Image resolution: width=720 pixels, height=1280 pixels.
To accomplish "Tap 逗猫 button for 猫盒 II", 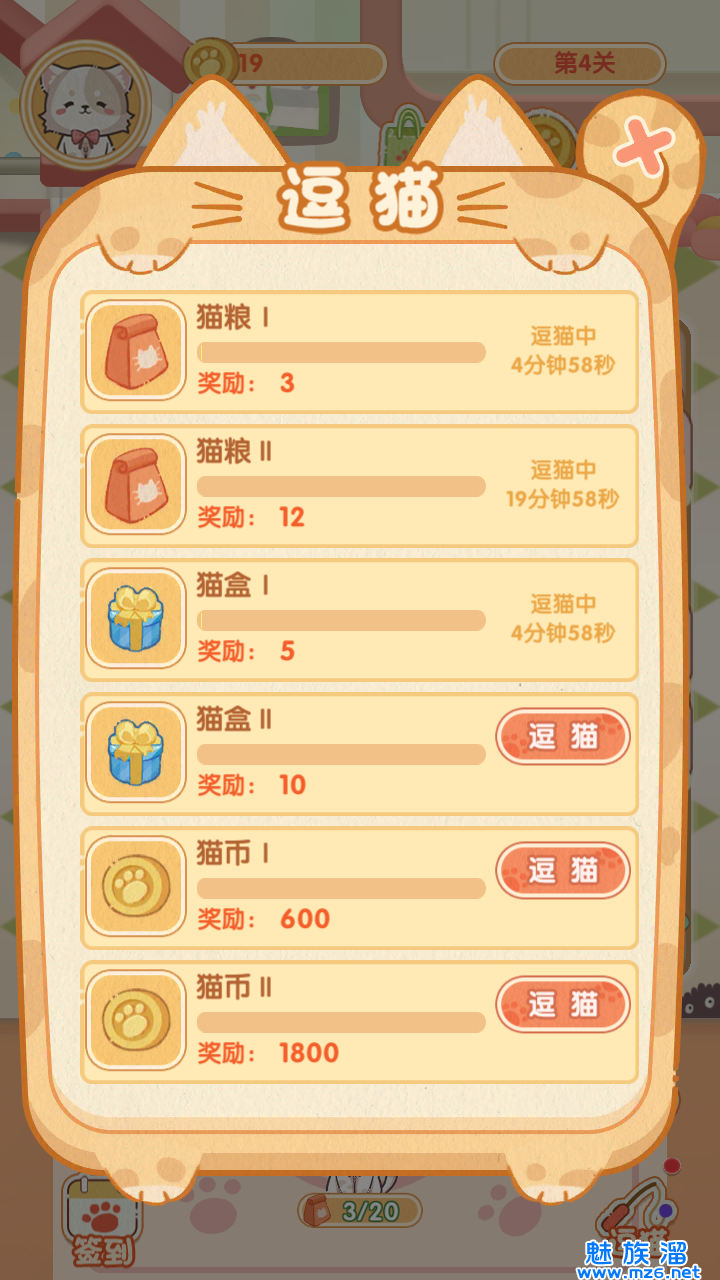I will click(x=563, y=738).
